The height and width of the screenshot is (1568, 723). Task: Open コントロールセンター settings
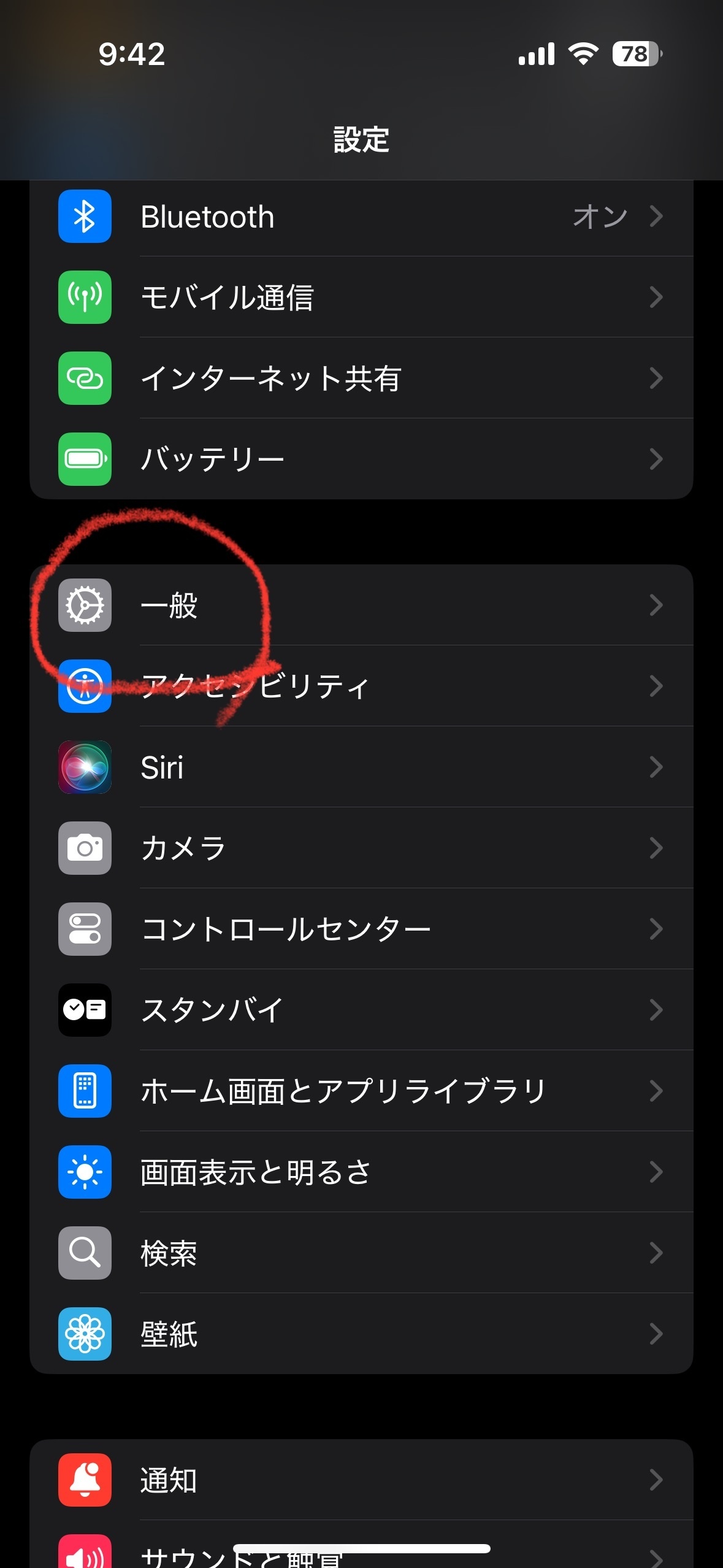click(x=361, y=929)
